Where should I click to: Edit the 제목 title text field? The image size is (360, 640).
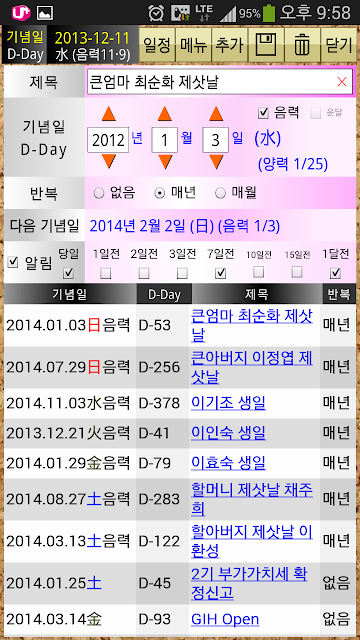220,82
